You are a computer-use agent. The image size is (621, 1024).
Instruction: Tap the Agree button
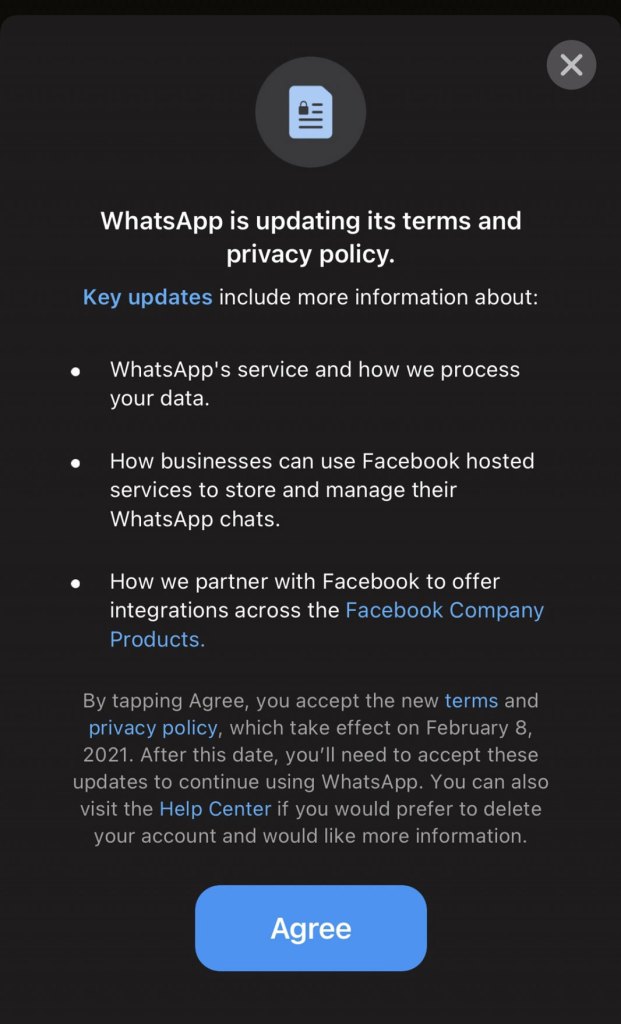click(x=311, y=928)
